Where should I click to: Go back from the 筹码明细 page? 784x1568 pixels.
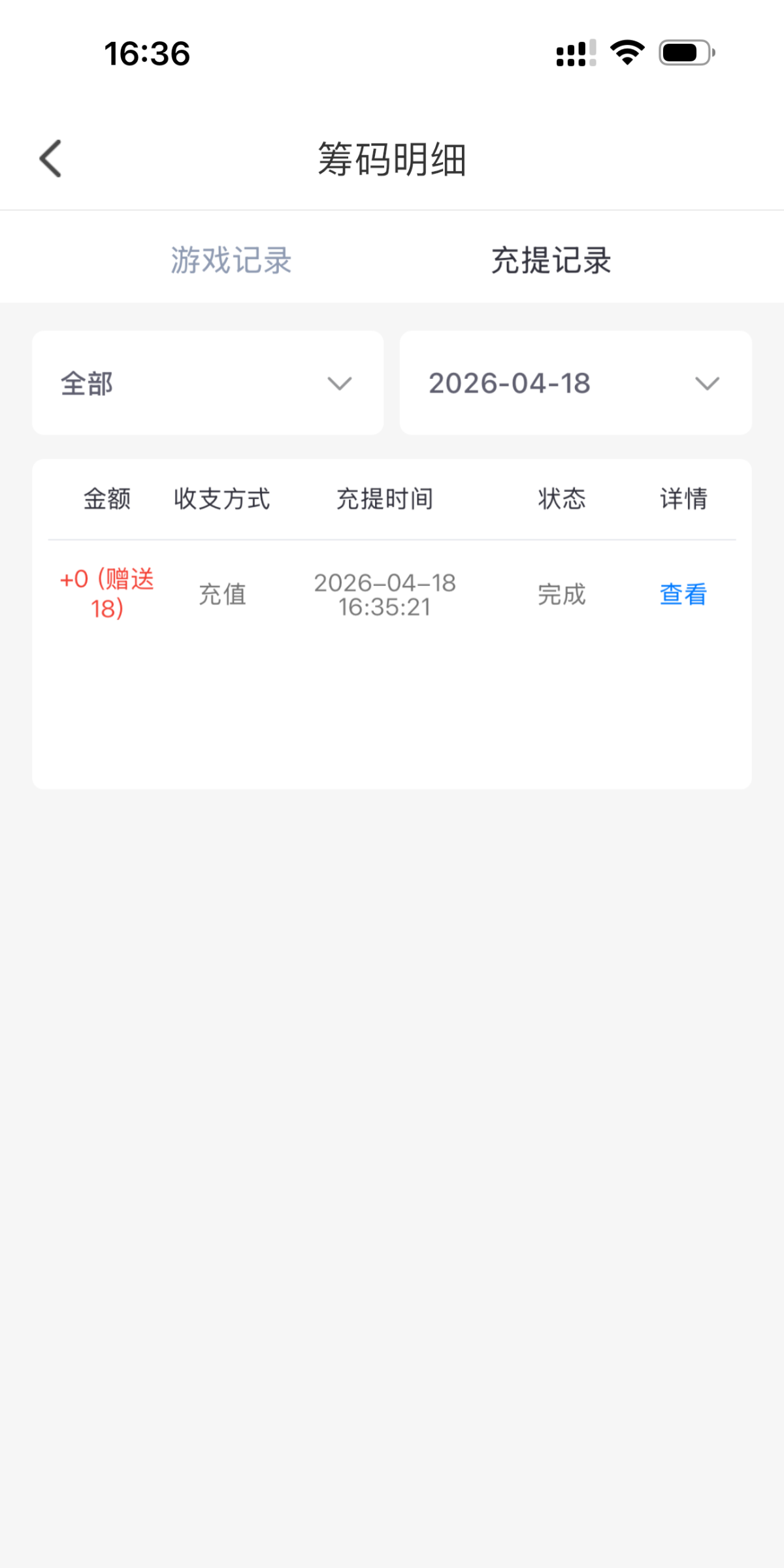(51, 159)
